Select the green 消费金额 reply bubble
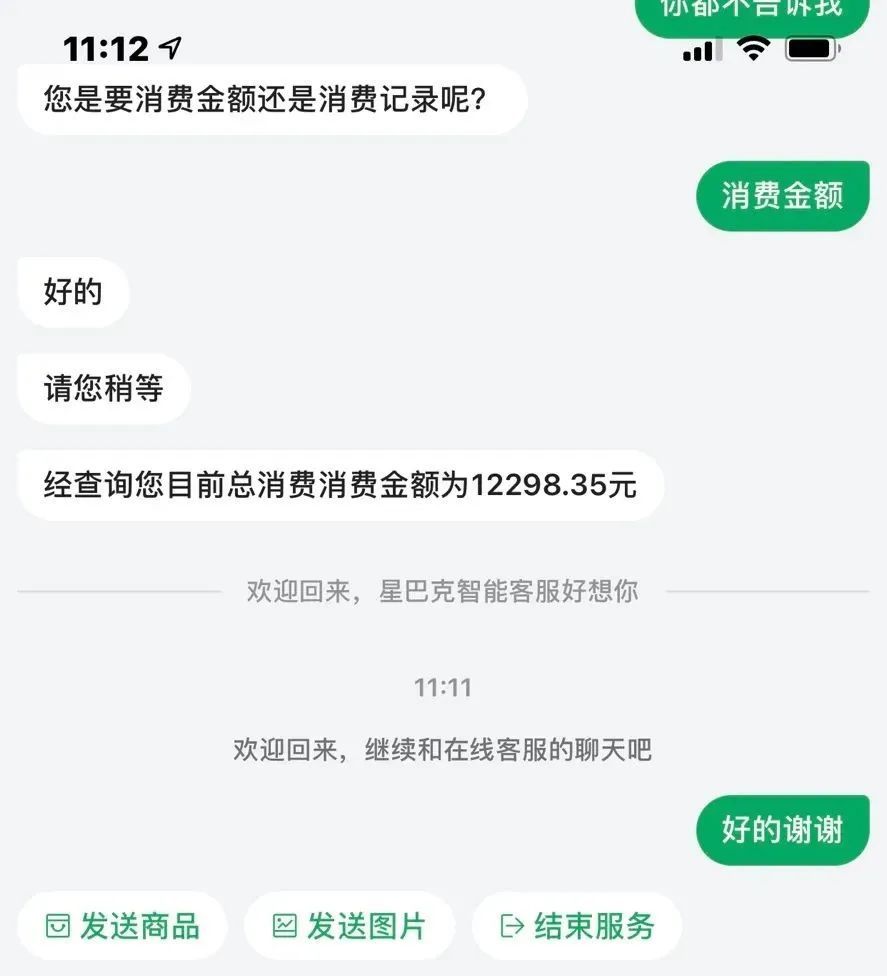The image size is (887, 976). point(782,196)
